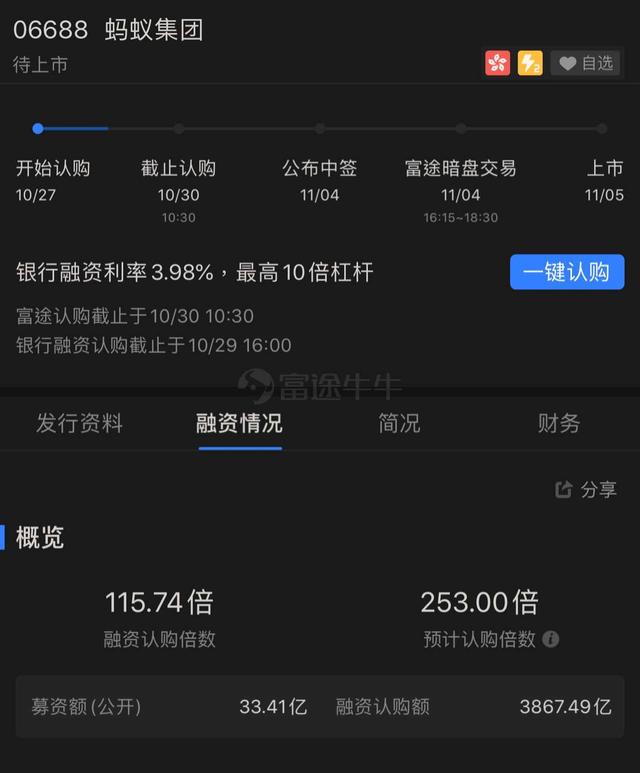This screenshot has height=773, width=640.
Task: Go to the 财务 tab
Action: [558, 423]
